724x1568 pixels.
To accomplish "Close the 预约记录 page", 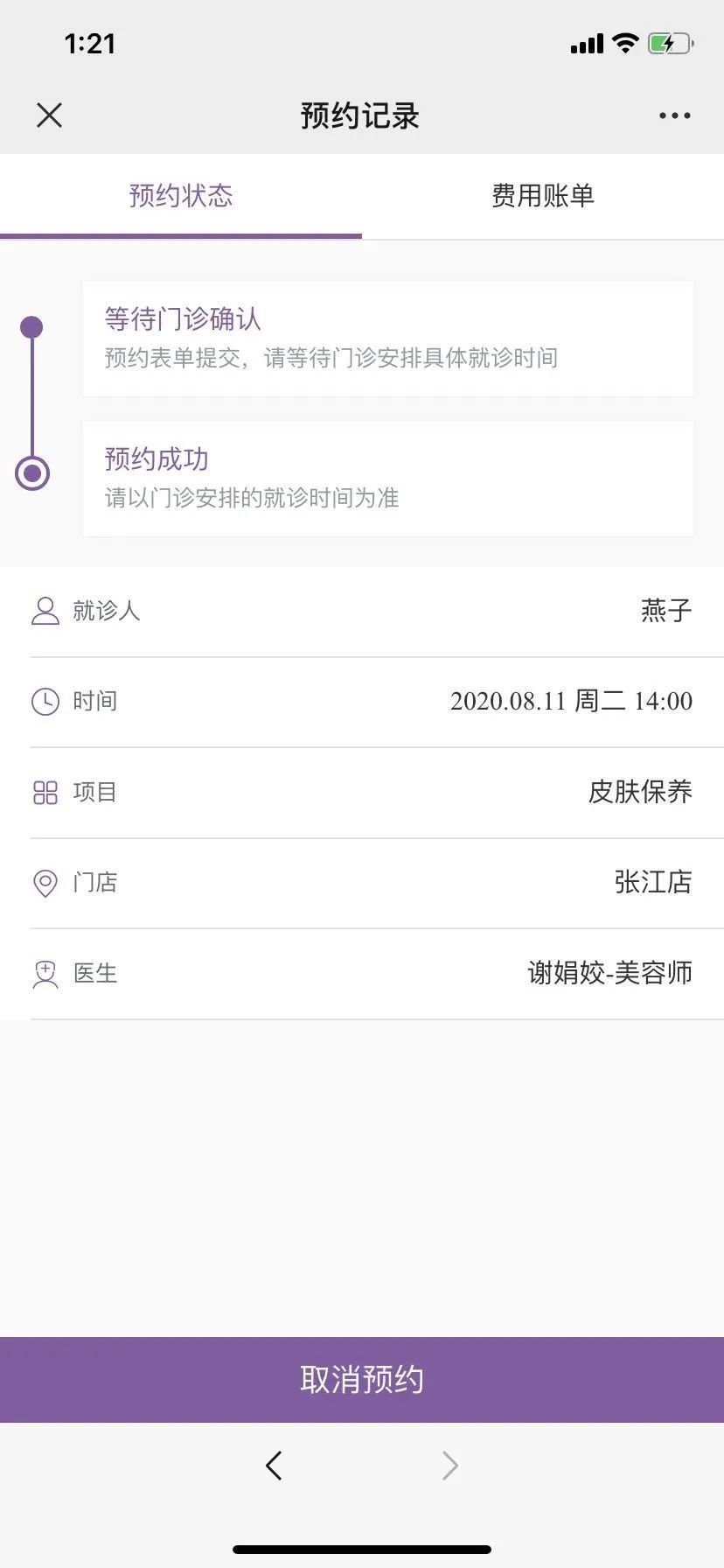I will (x=50, y=115).
